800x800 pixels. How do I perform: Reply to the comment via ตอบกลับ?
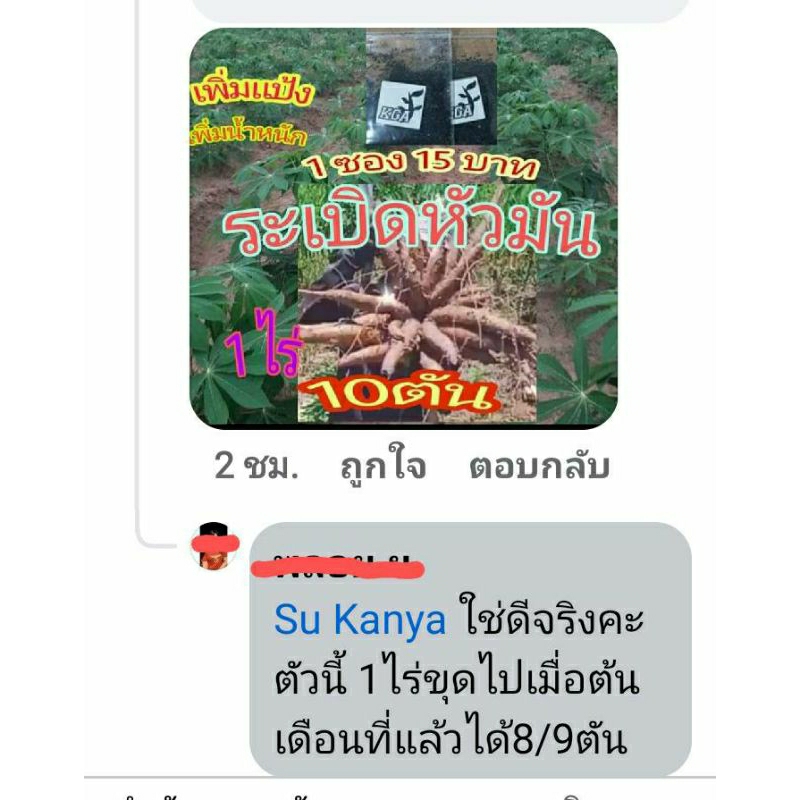click(x=539, y=466)
